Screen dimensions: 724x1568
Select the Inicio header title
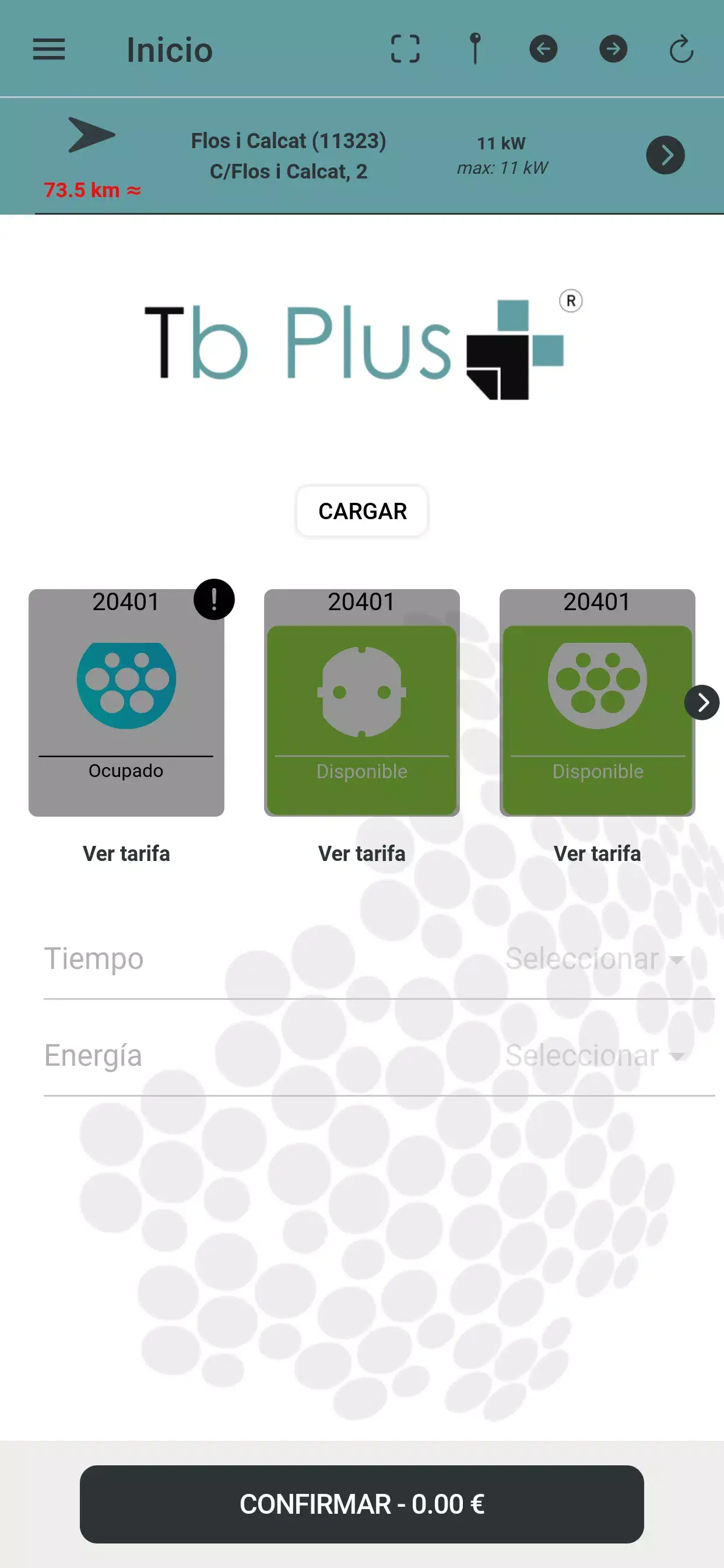(x=168, y=50)
